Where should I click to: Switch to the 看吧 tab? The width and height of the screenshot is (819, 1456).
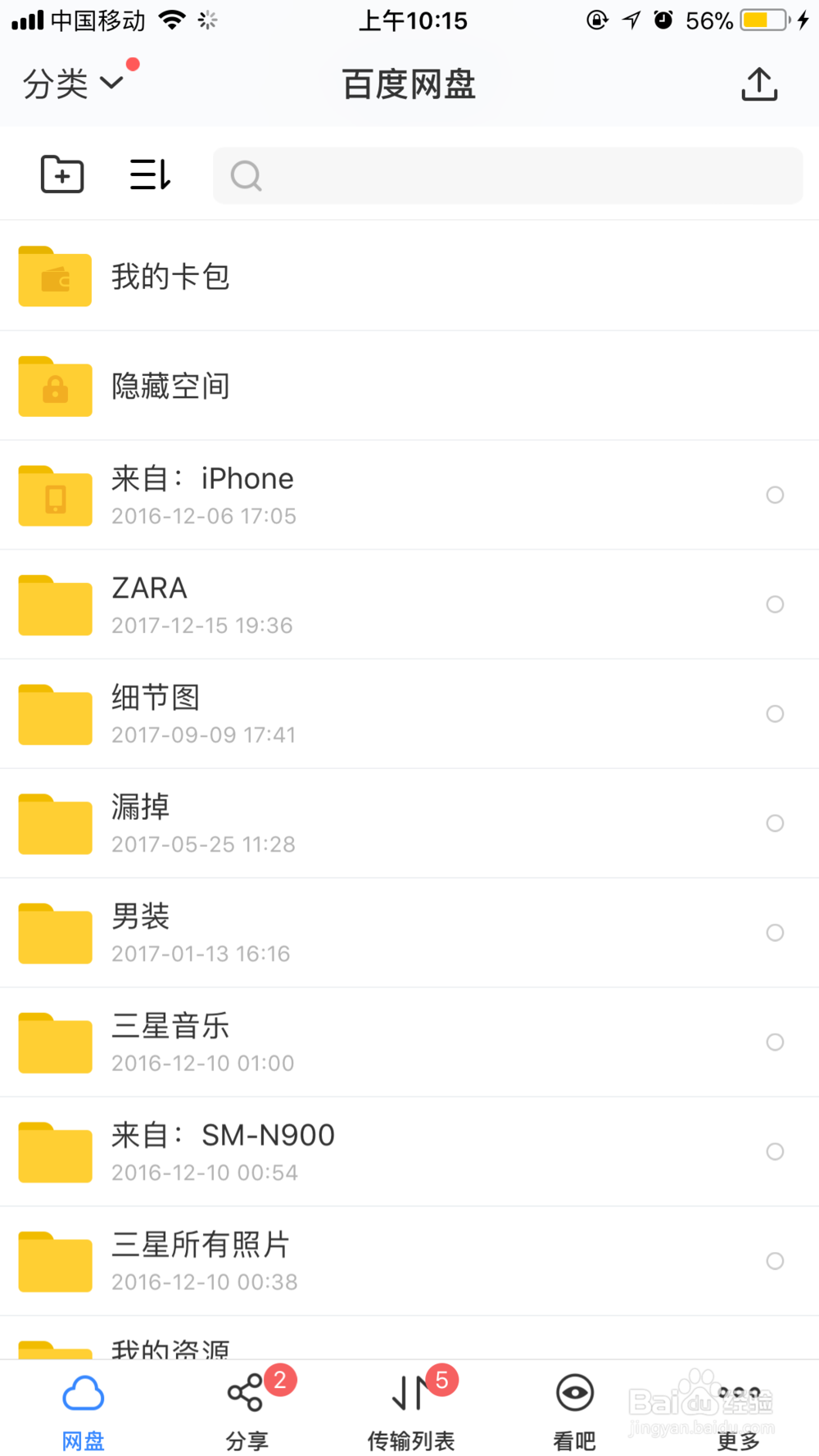point(575,1410)
